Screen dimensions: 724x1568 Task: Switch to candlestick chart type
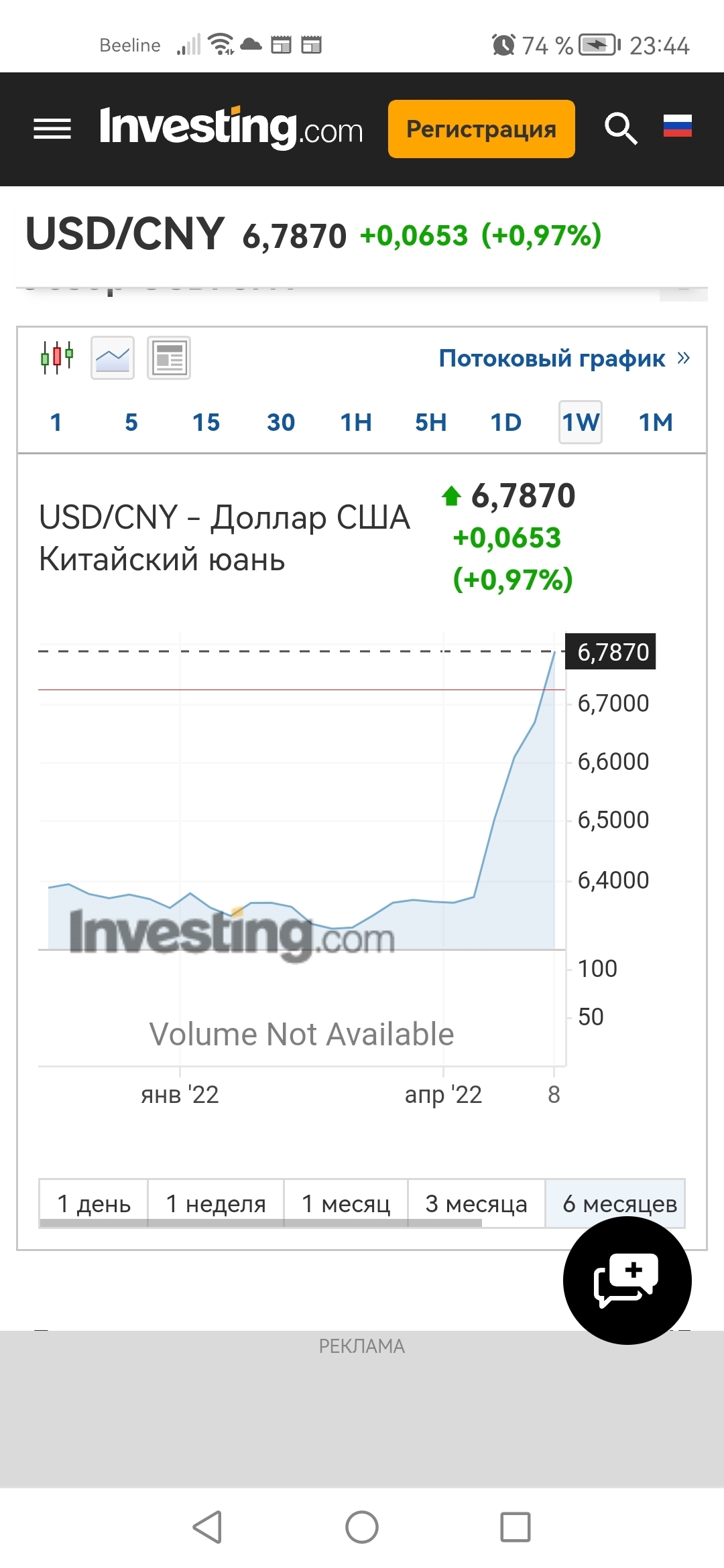tap(57, 358)
